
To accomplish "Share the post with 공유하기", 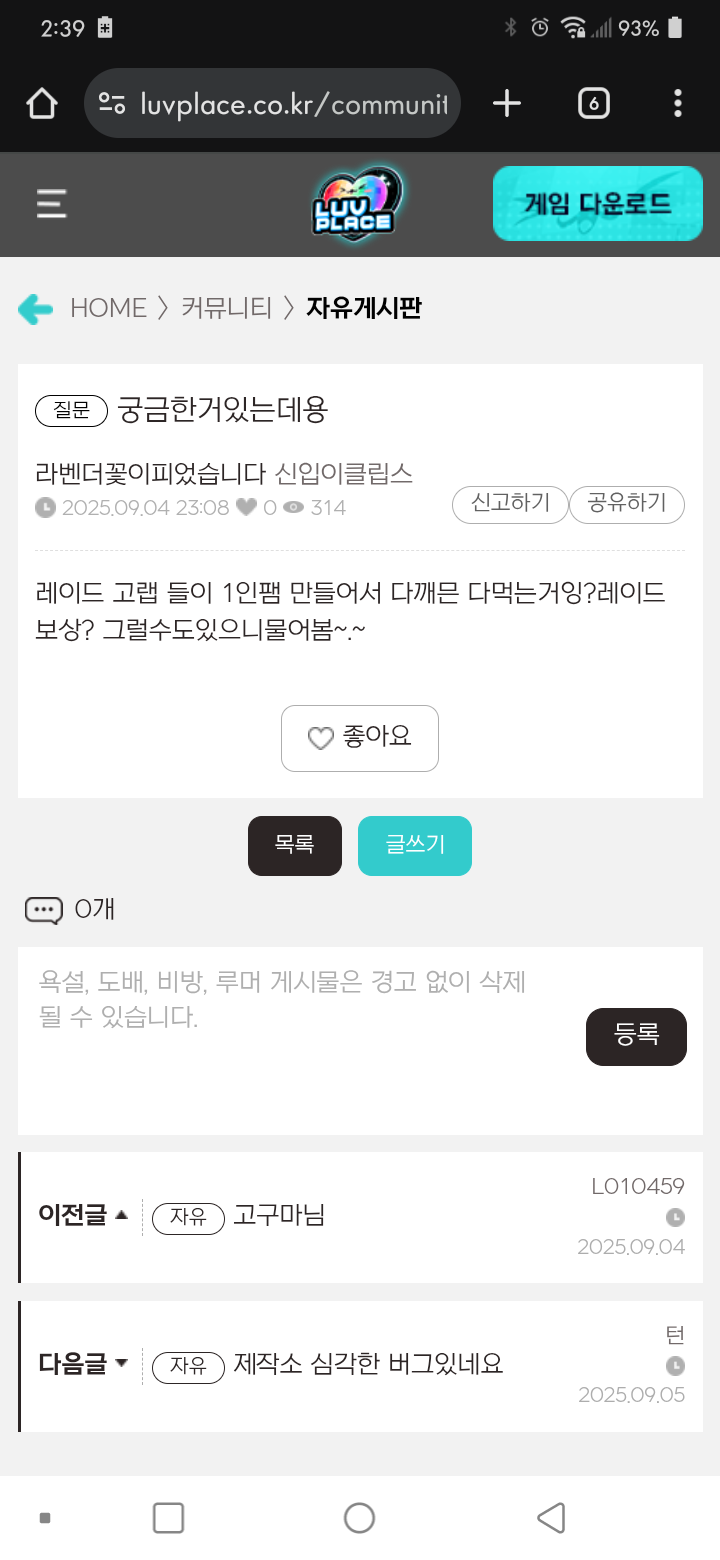I will click(x=627, y=504).
